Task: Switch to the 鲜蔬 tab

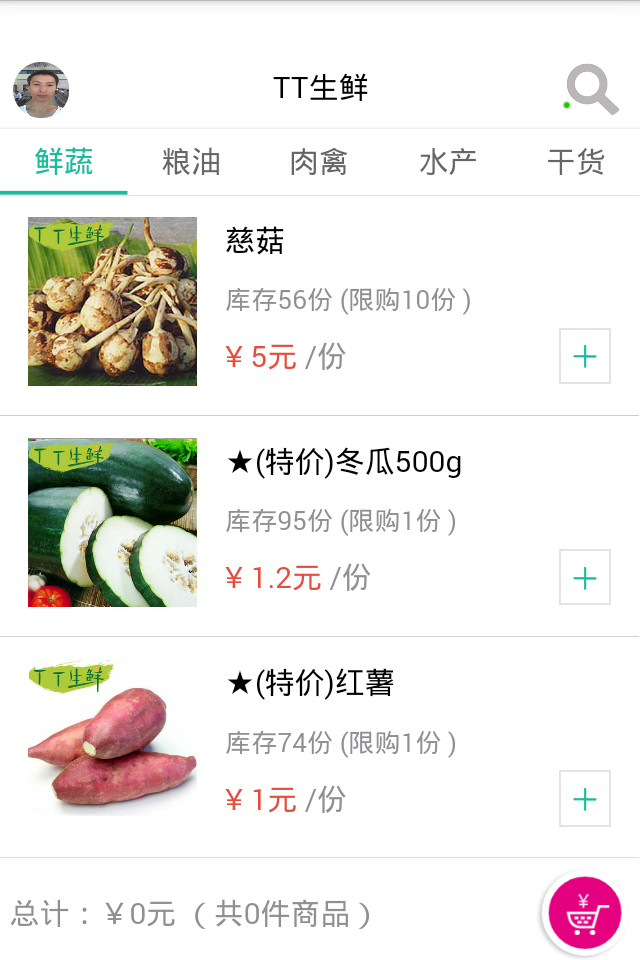Action: point(64,162)
